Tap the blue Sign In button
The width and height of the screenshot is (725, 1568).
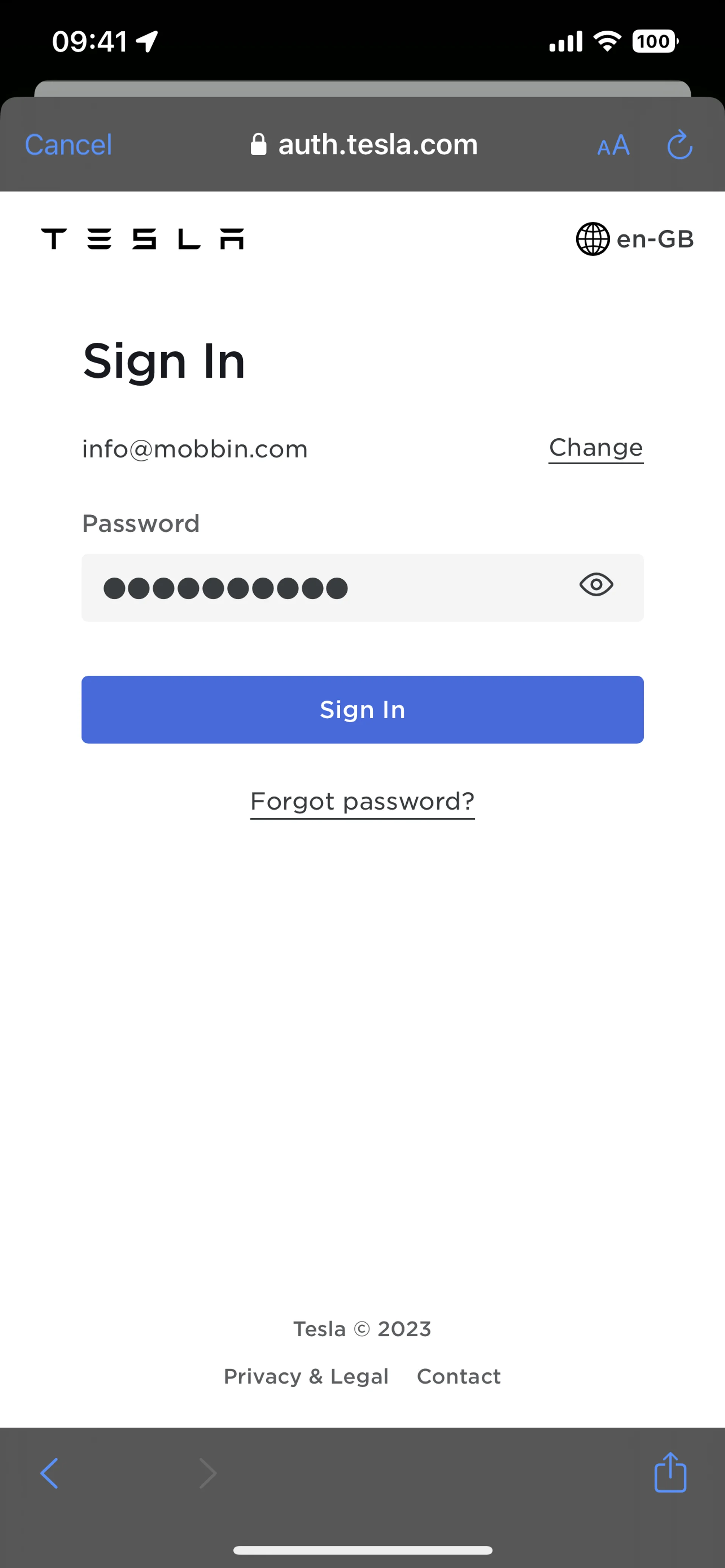362,710
